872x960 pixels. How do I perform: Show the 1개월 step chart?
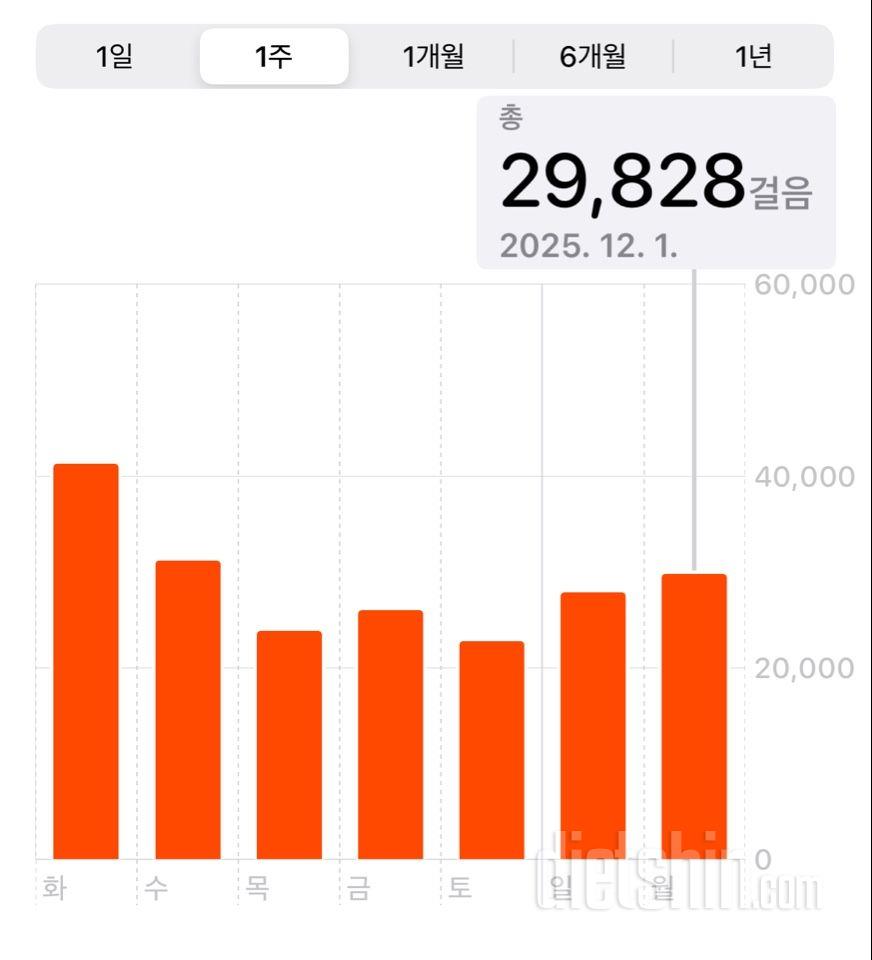pyautogui.click(x=433, y=56)
